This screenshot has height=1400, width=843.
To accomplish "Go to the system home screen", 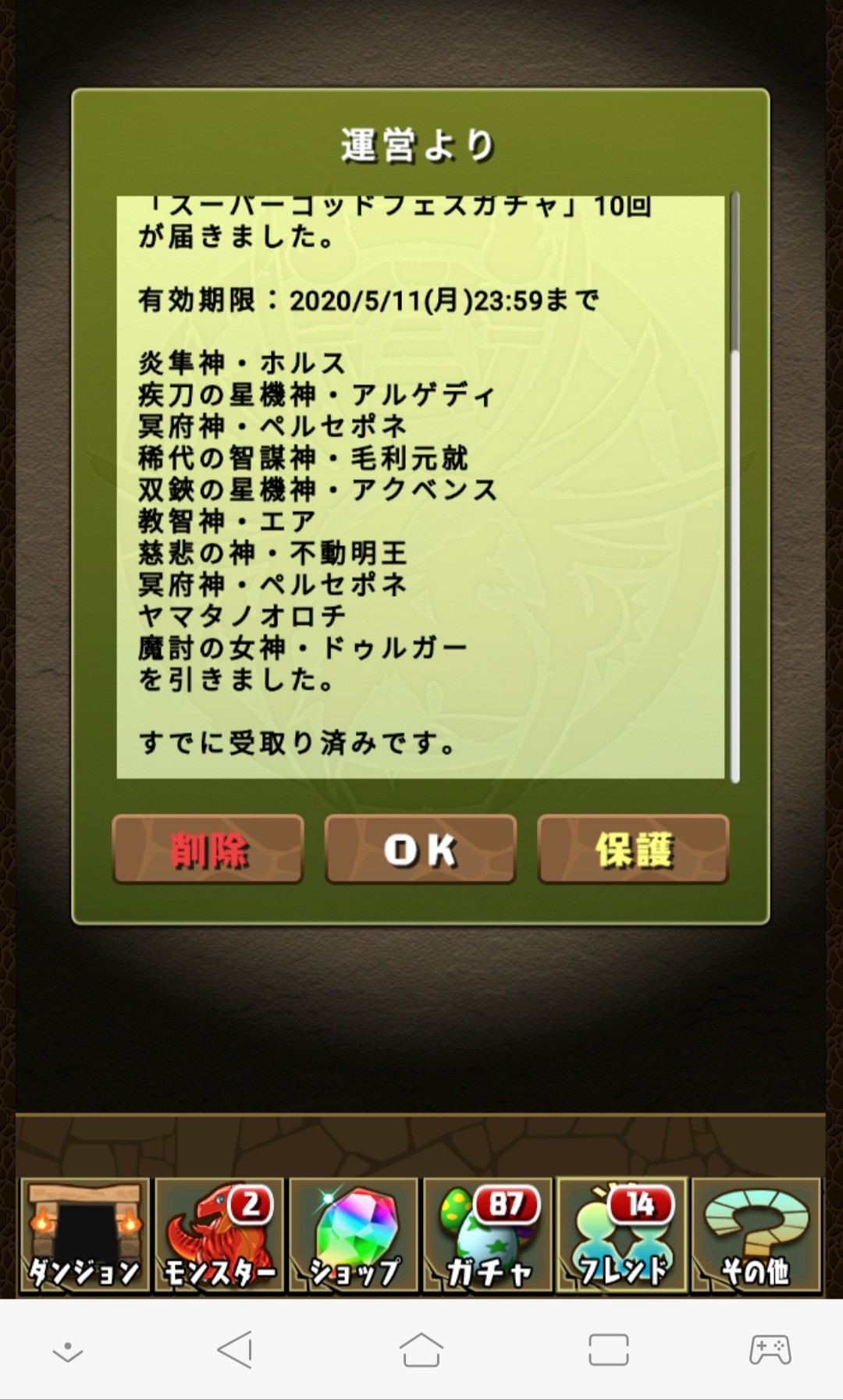I will point(421,1349).
